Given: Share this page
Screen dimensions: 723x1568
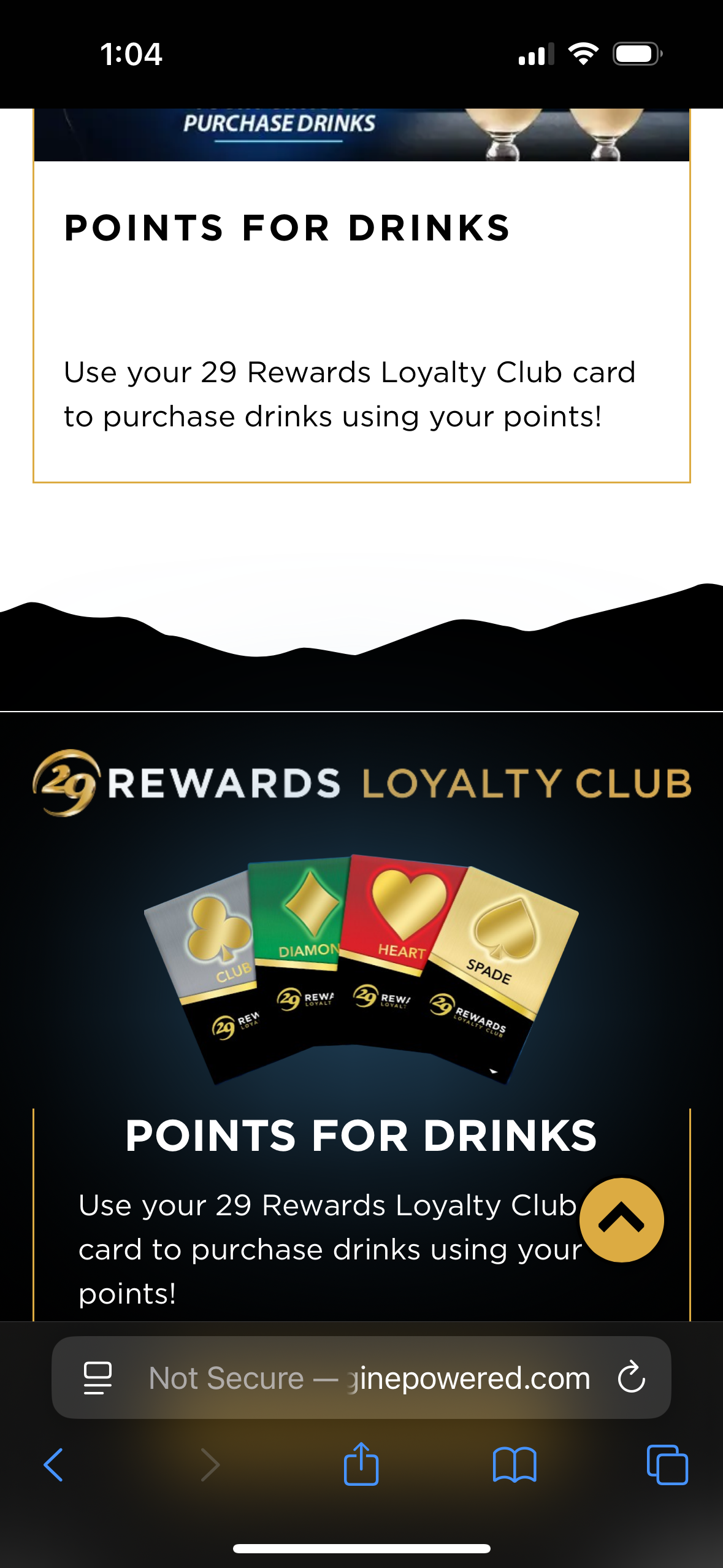Looking at the screenshot, I should tap(361, 1464).
